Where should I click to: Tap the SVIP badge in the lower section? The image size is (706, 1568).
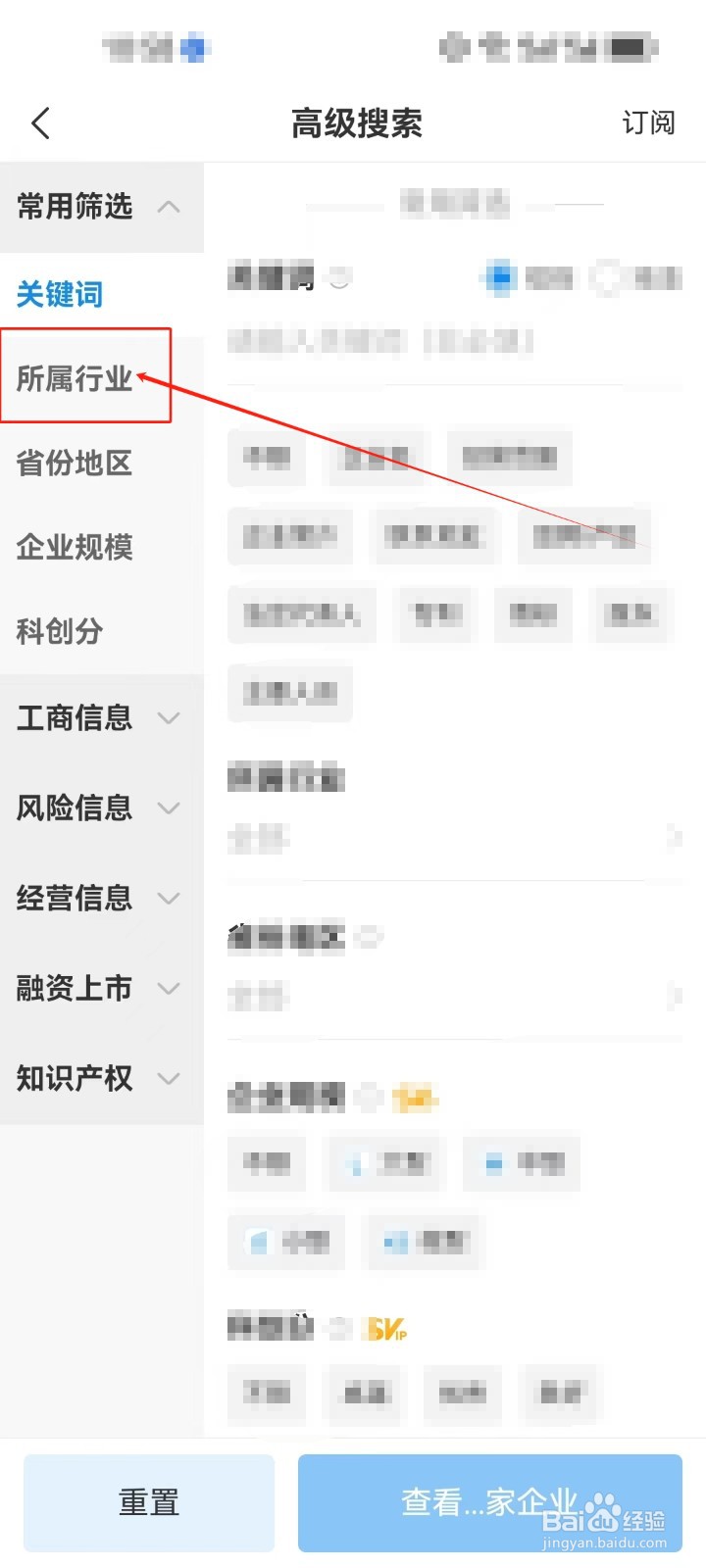pyautogui.click(x=382, y=1328)
